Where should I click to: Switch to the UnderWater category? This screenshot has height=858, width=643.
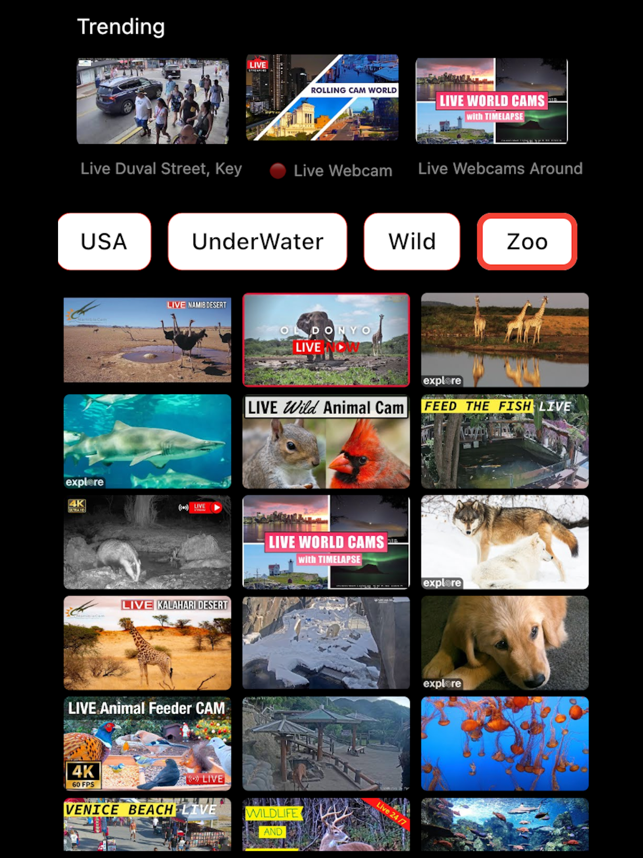[x=257, y=241]
